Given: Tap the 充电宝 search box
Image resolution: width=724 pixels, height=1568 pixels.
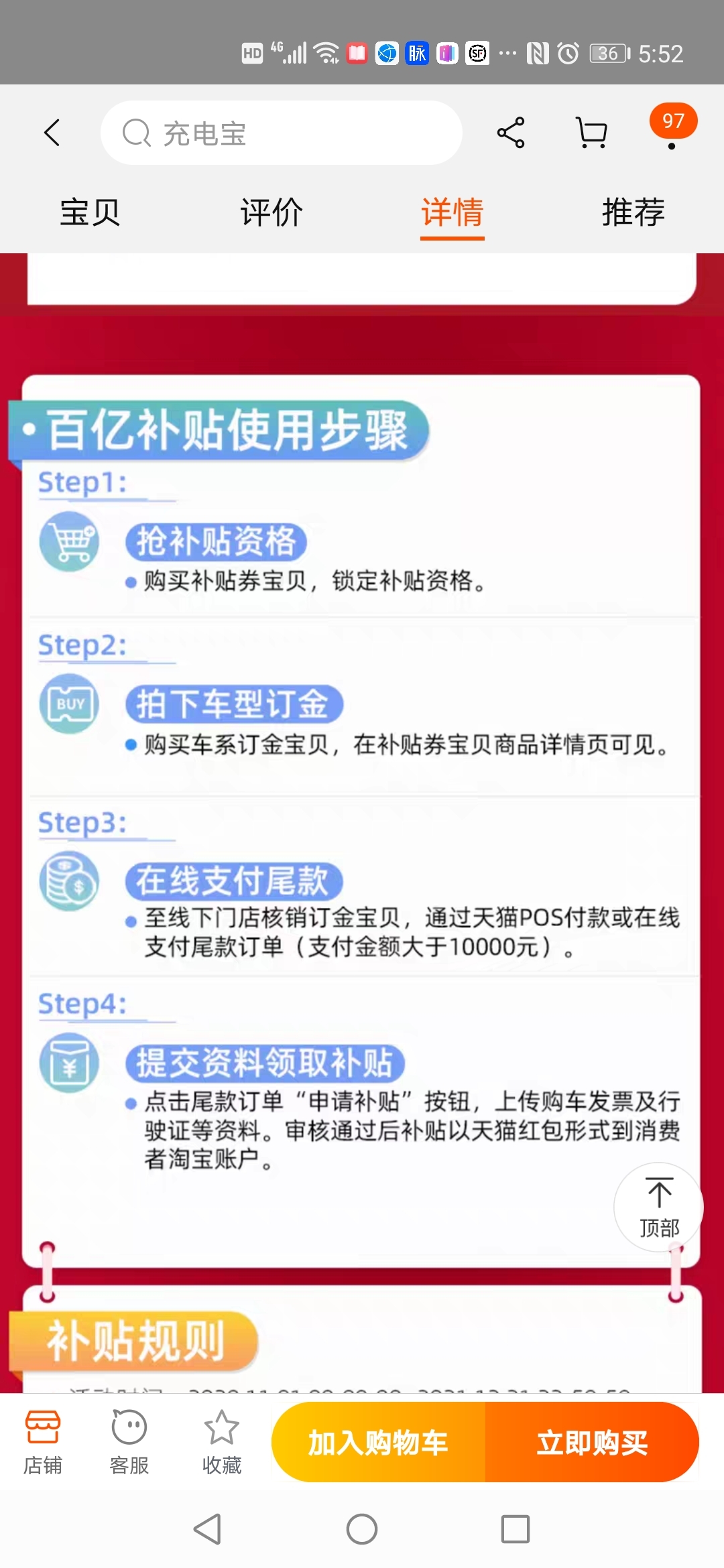Looking at the screenshot, I should (282, 133).
